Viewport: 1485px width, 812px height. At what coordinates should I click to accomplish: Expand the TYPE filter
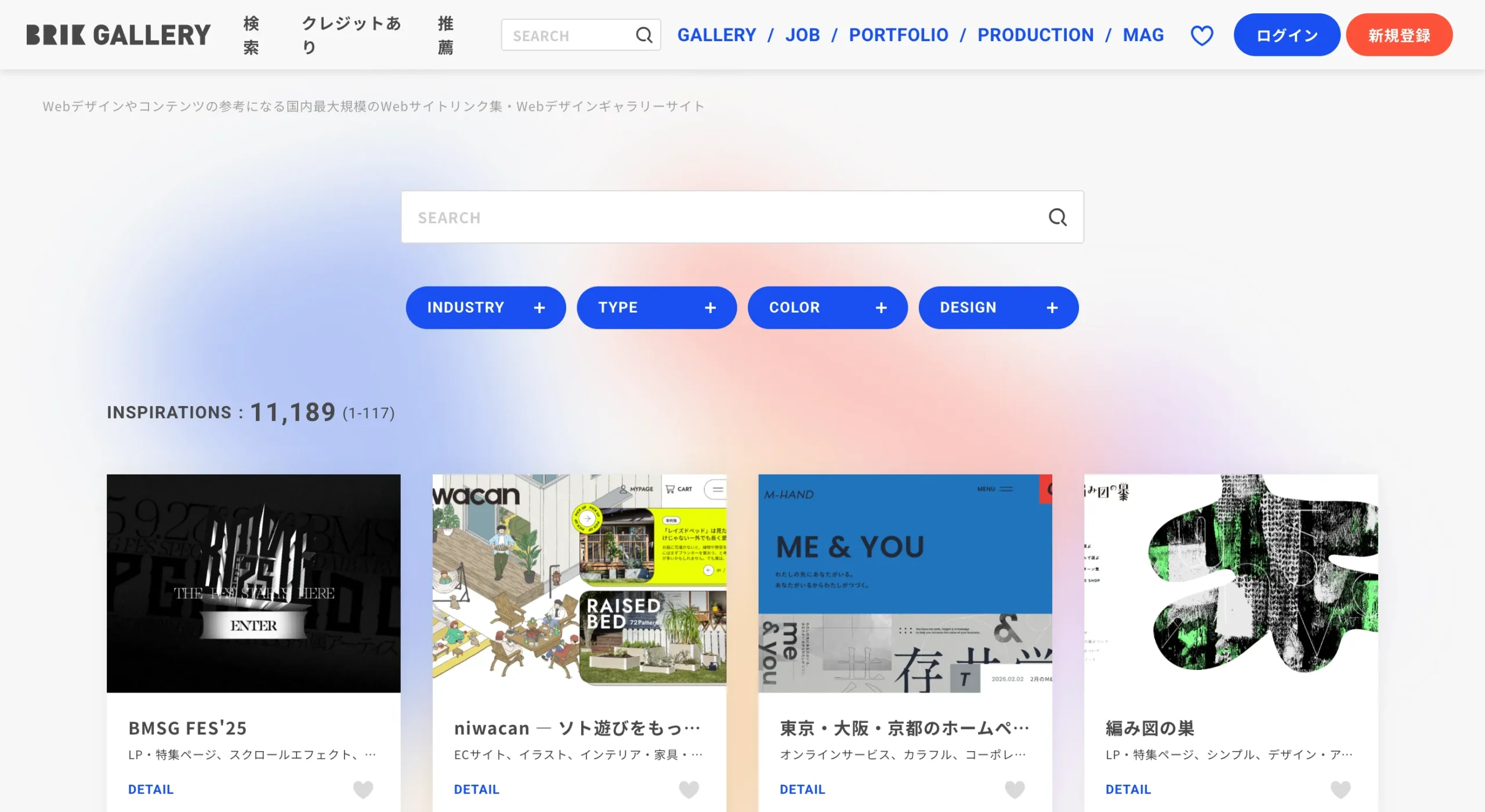click(x=656, y=307)
